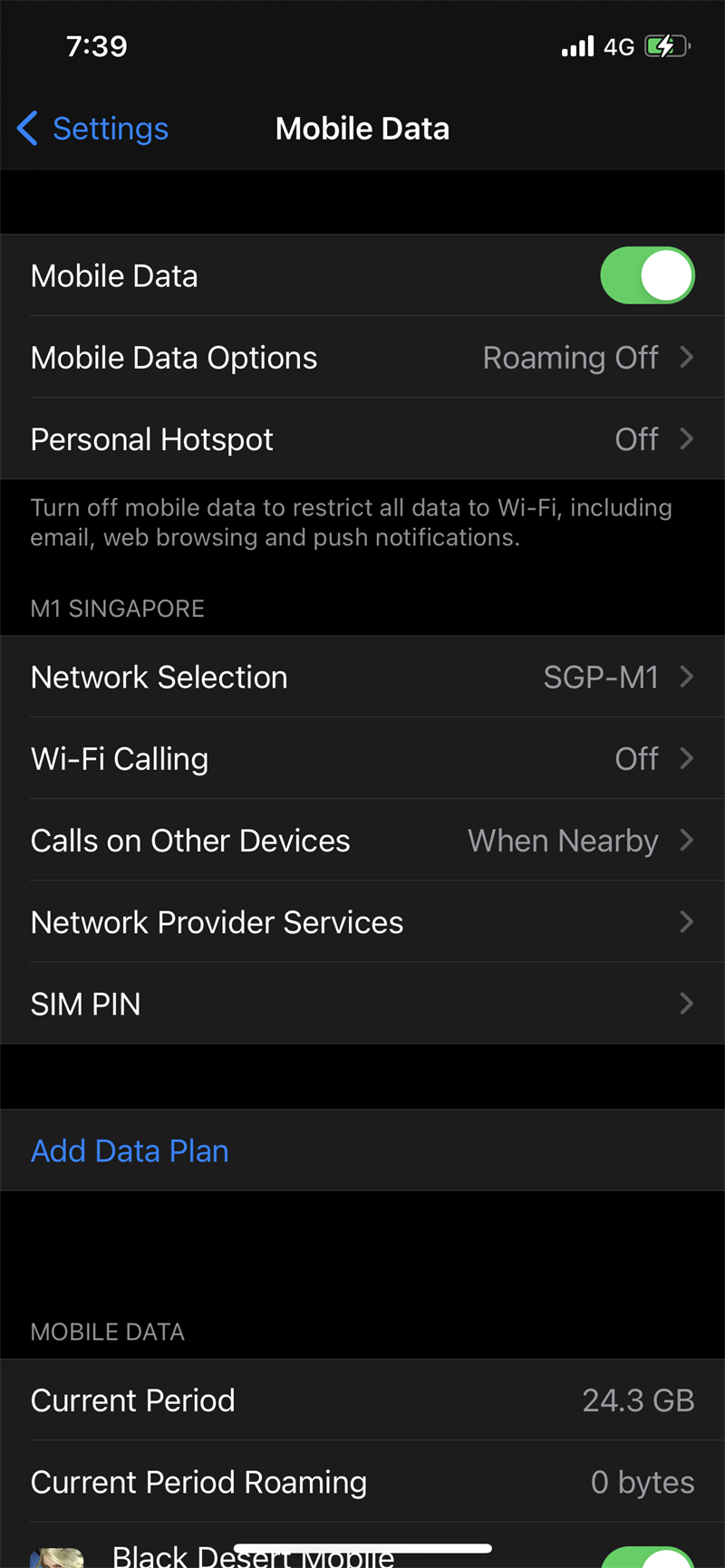Open Network Provider Services
The image size is (725, 1568).
pos(362,921)
